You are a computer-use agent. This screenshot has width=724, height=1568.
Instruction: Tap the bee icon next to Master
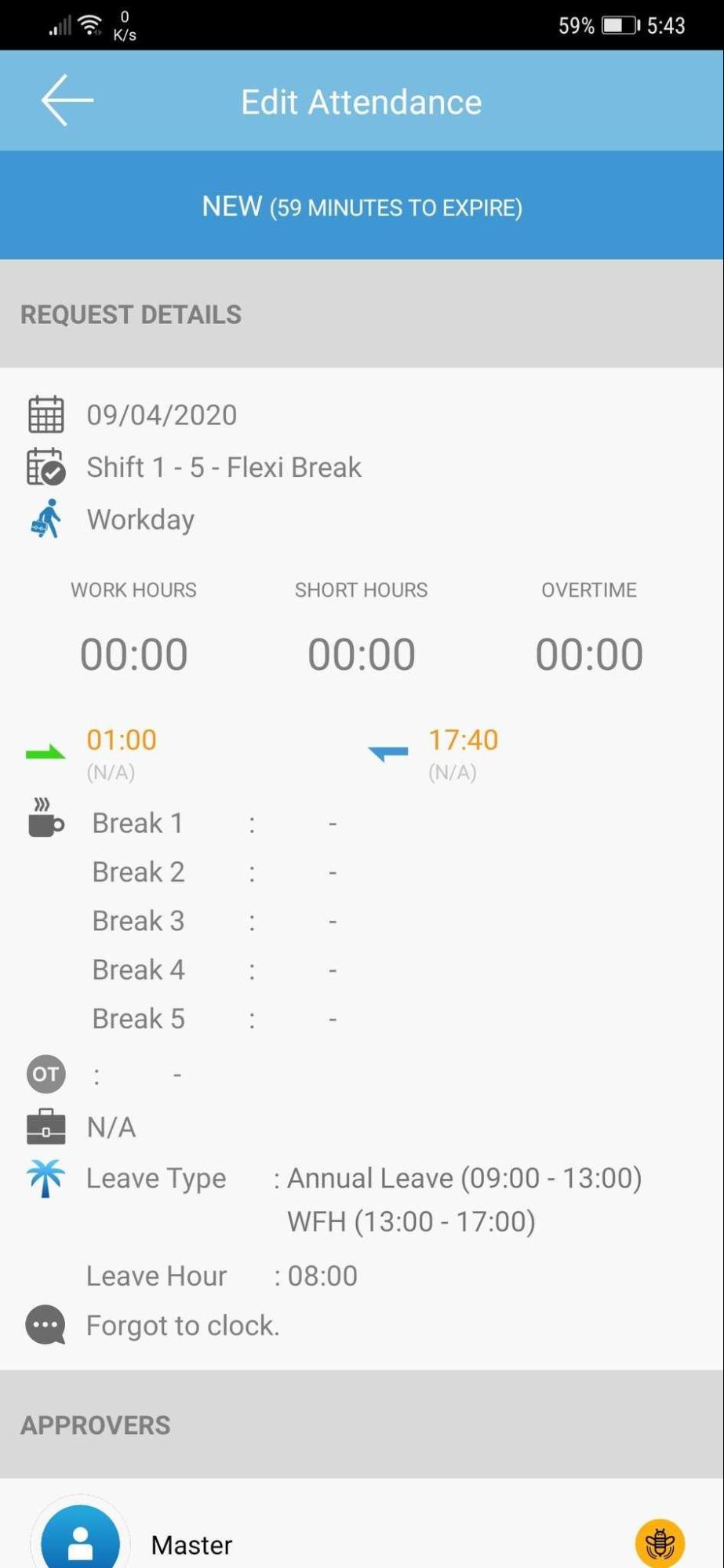pyautogui.click(x=660, y=1543)
